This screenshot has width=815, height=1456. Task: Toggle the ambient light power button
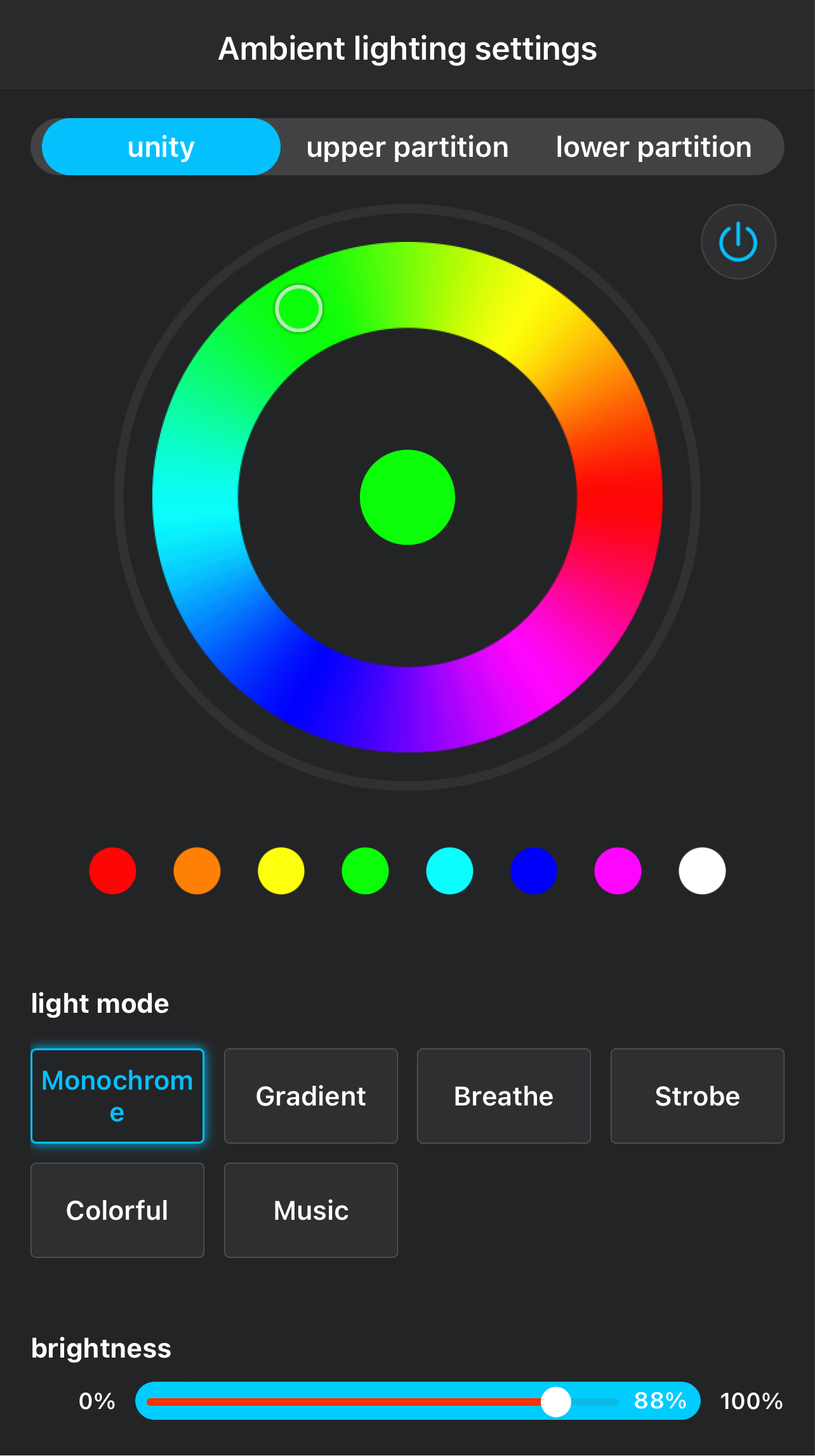738,242
